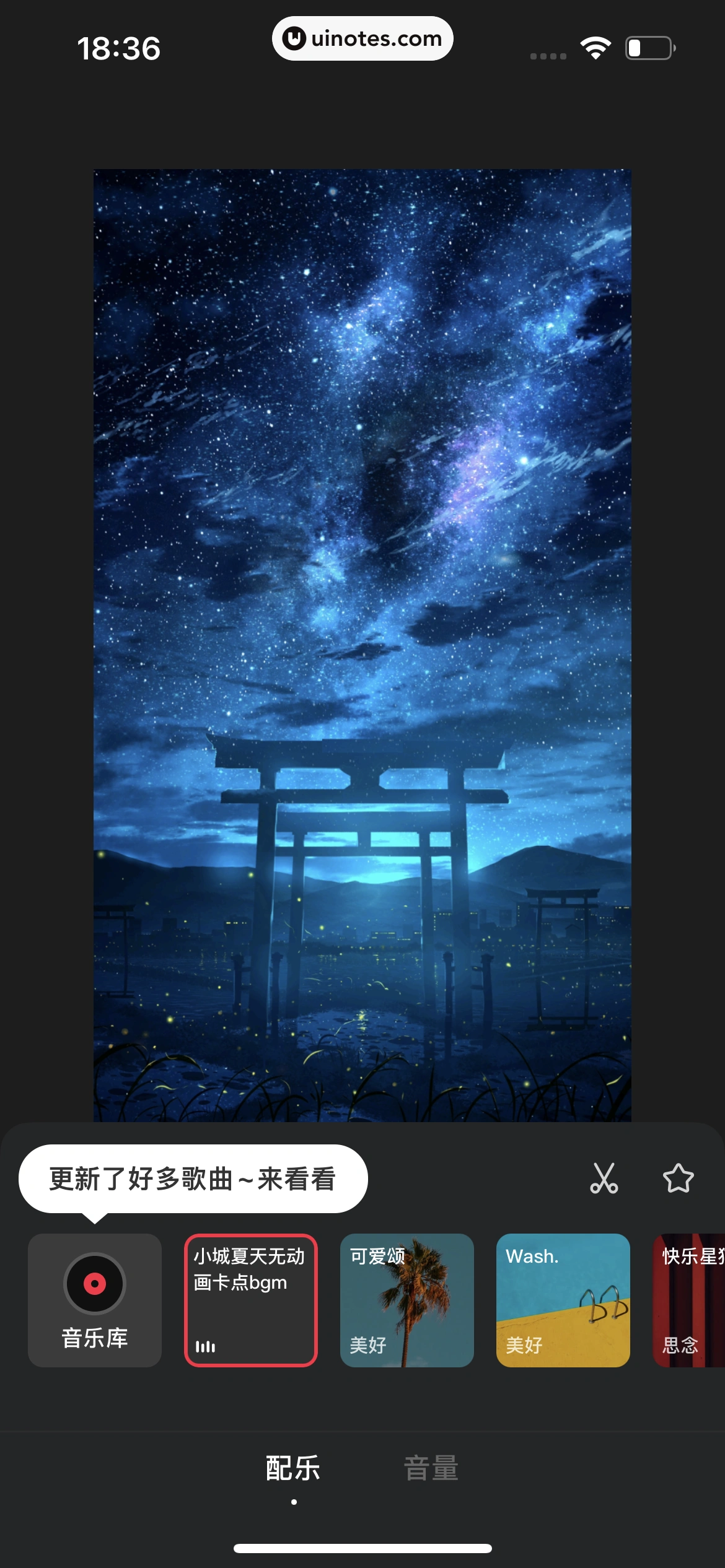
Task: Open the scissors trim-music tool
Action: click(x=604, y=1178)
